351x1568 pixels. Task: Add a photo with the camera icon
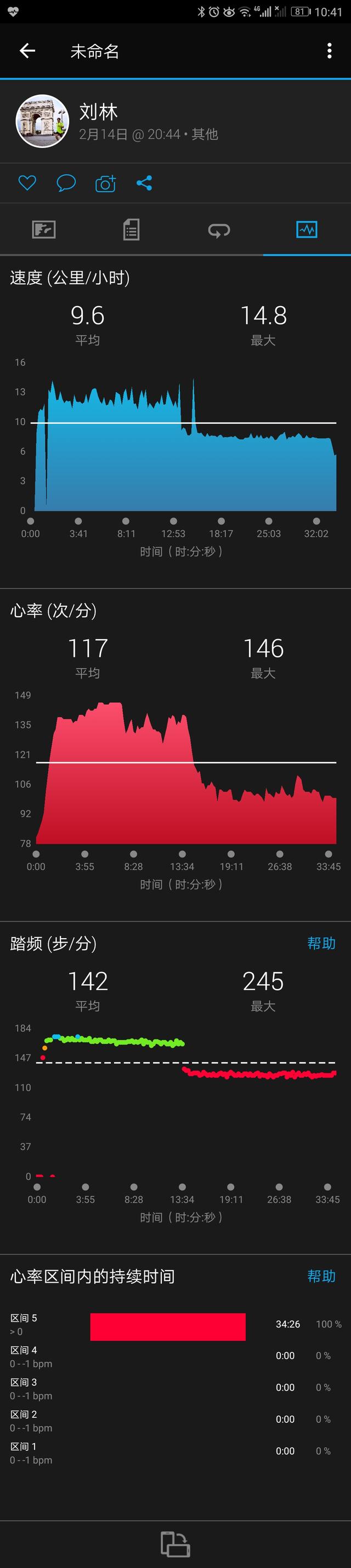click(x=105, y=183)
